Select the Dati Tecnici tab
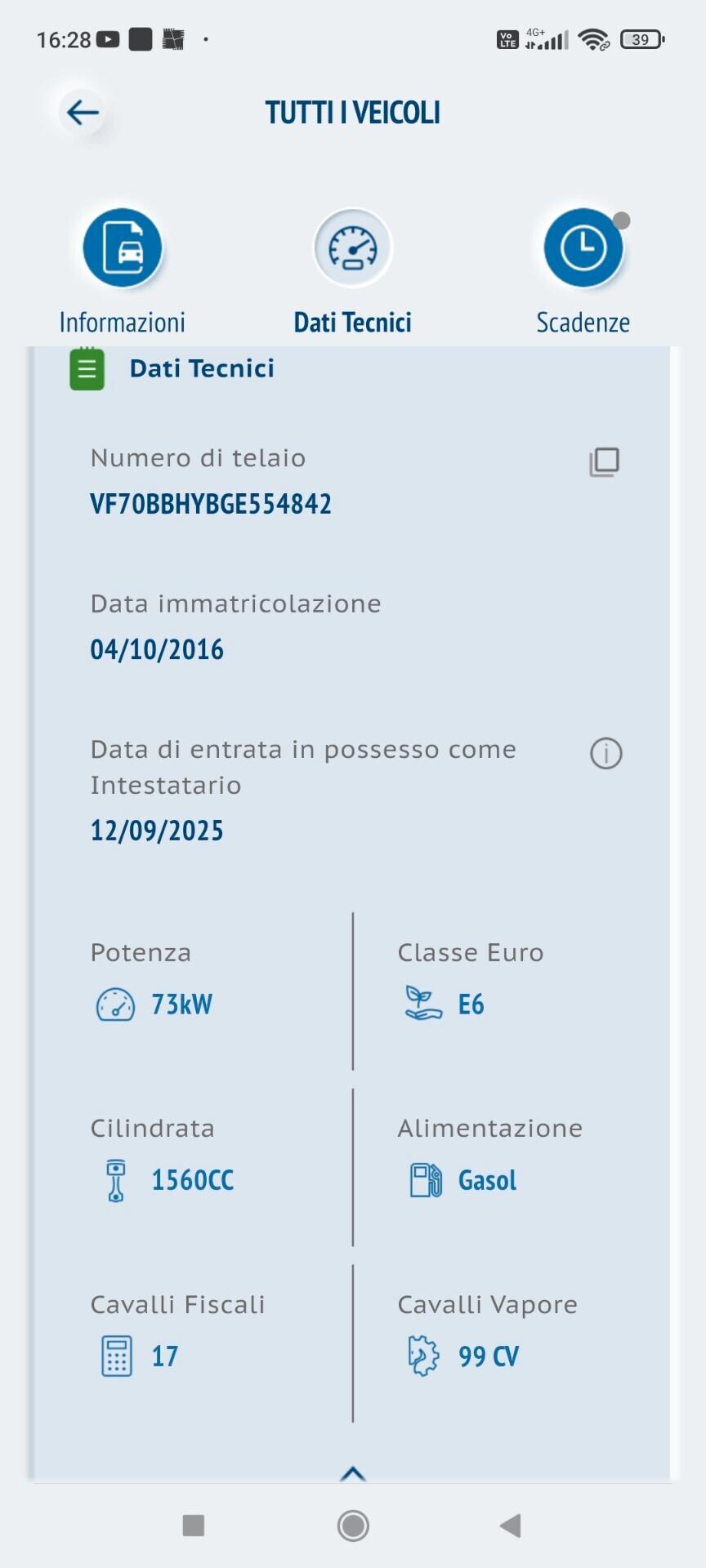This screenshot has width=706, height=1568. click(x=353, y=248)
